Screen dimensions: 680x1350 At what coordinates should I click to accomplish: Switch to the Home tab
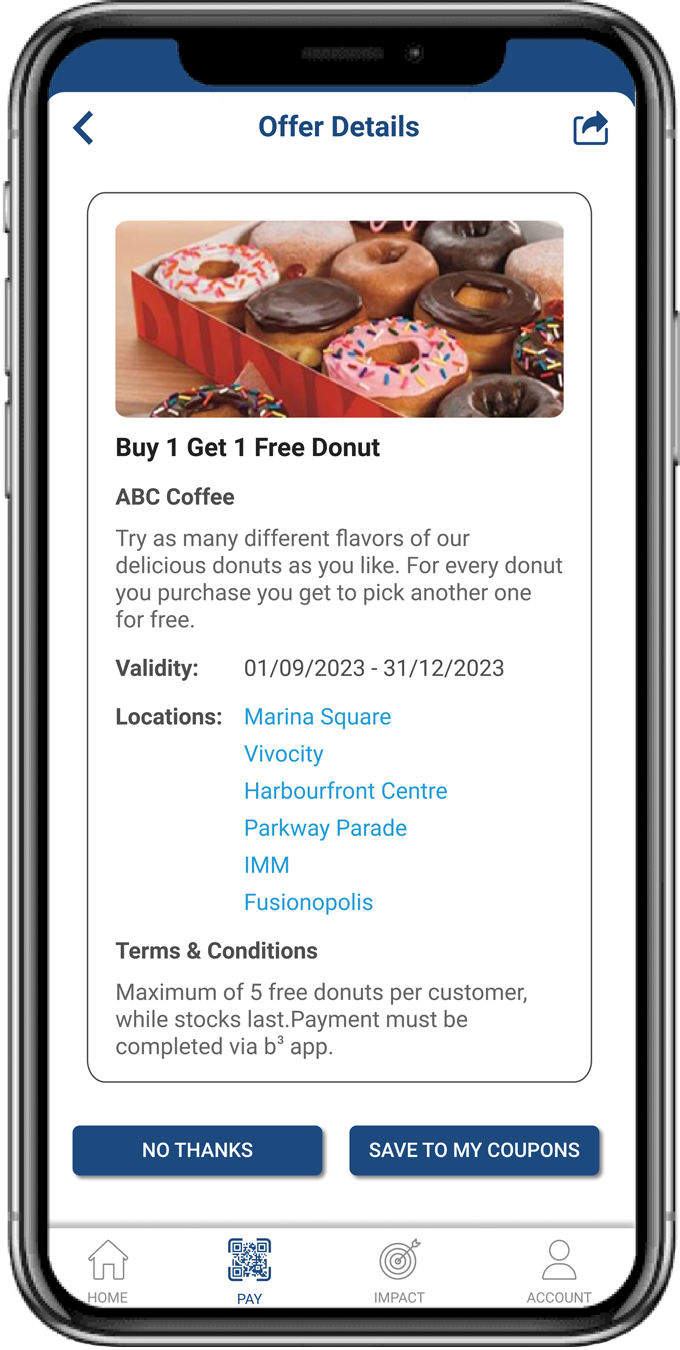108,1270
